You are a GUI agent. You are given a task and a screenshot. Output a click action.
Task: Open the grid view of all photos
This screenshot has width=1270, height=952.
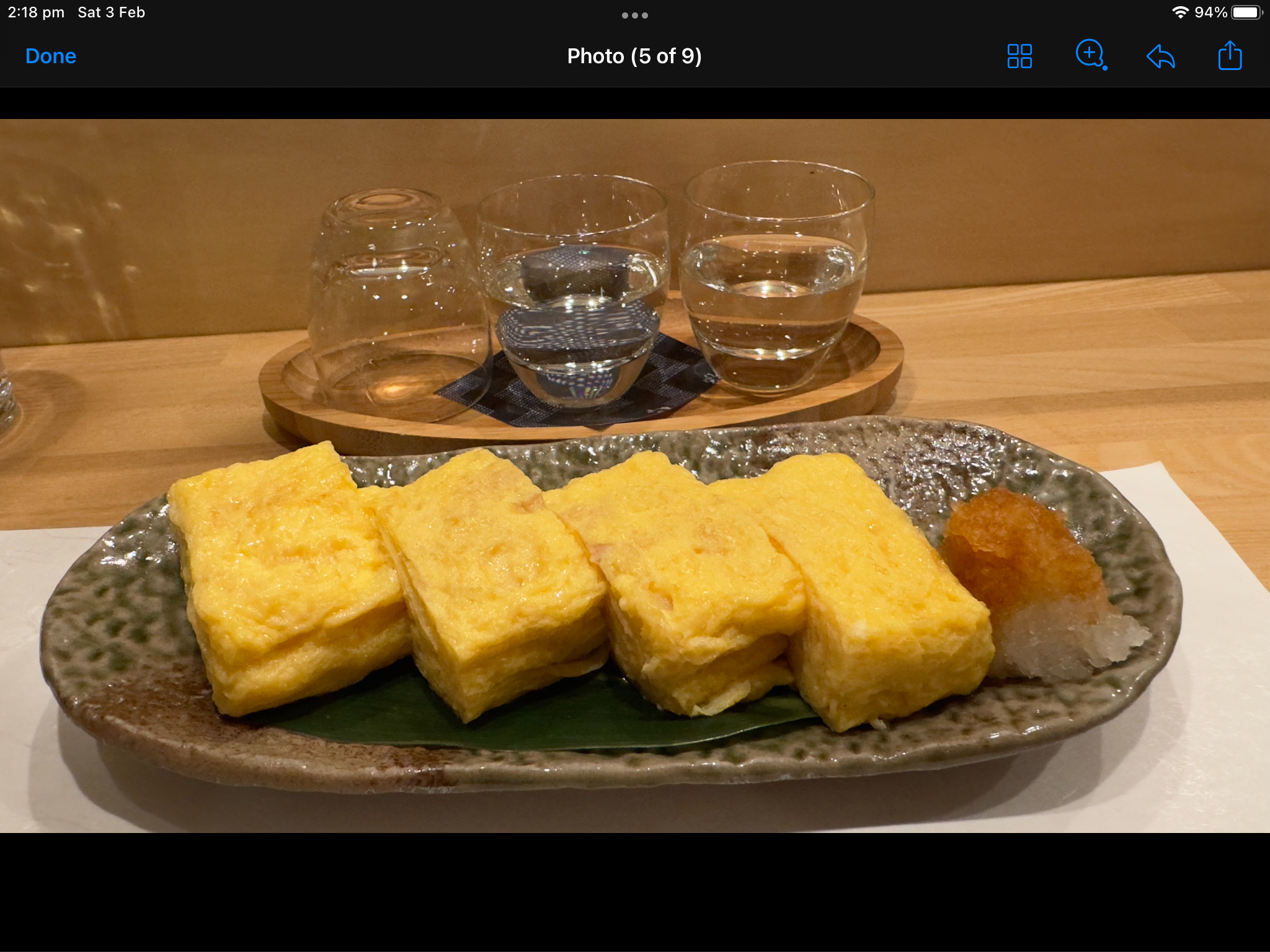pos(1019,56)
